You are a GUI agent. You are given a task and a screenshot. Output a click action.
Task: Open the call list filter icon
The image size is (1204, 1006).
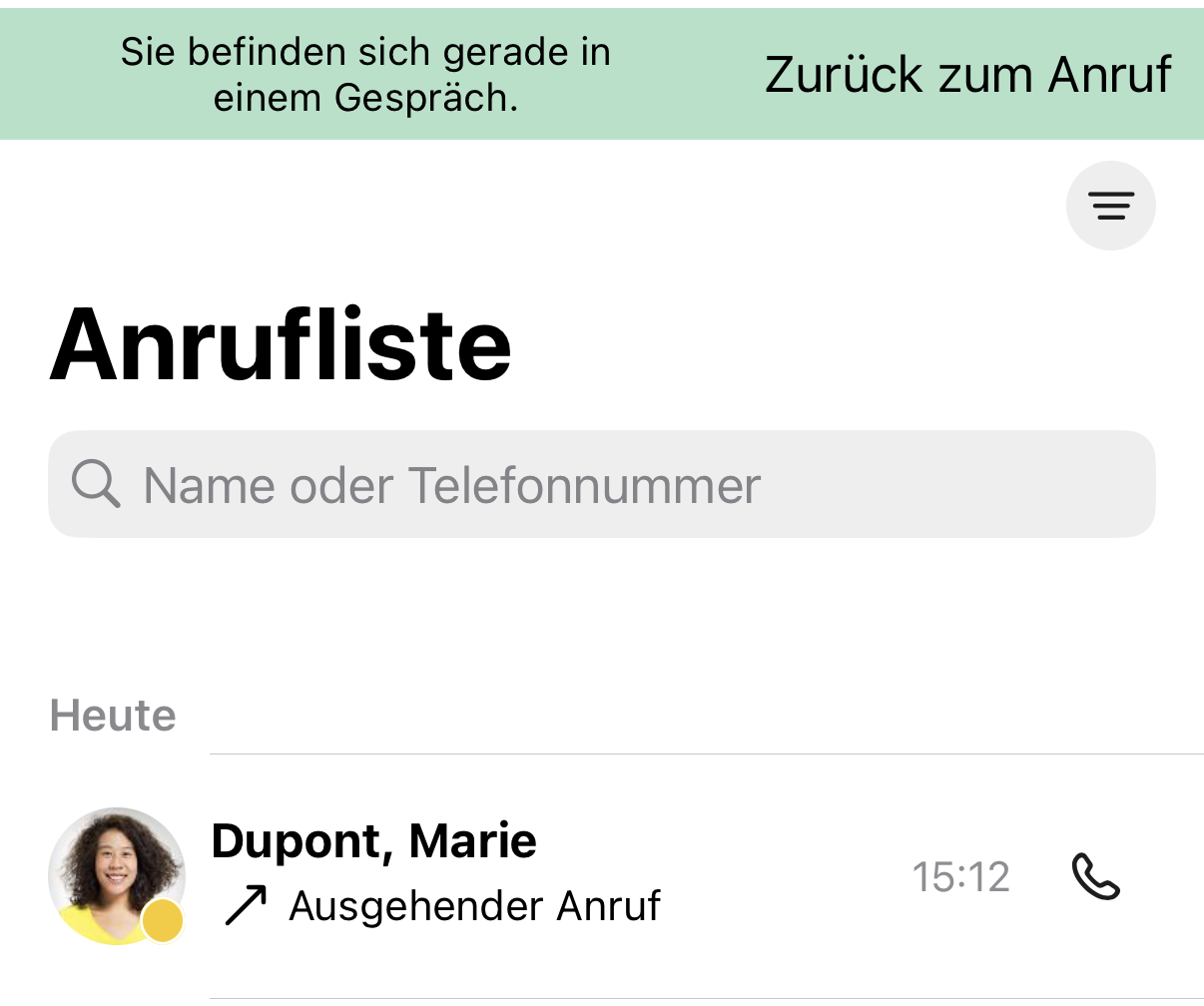point(1111,206)
